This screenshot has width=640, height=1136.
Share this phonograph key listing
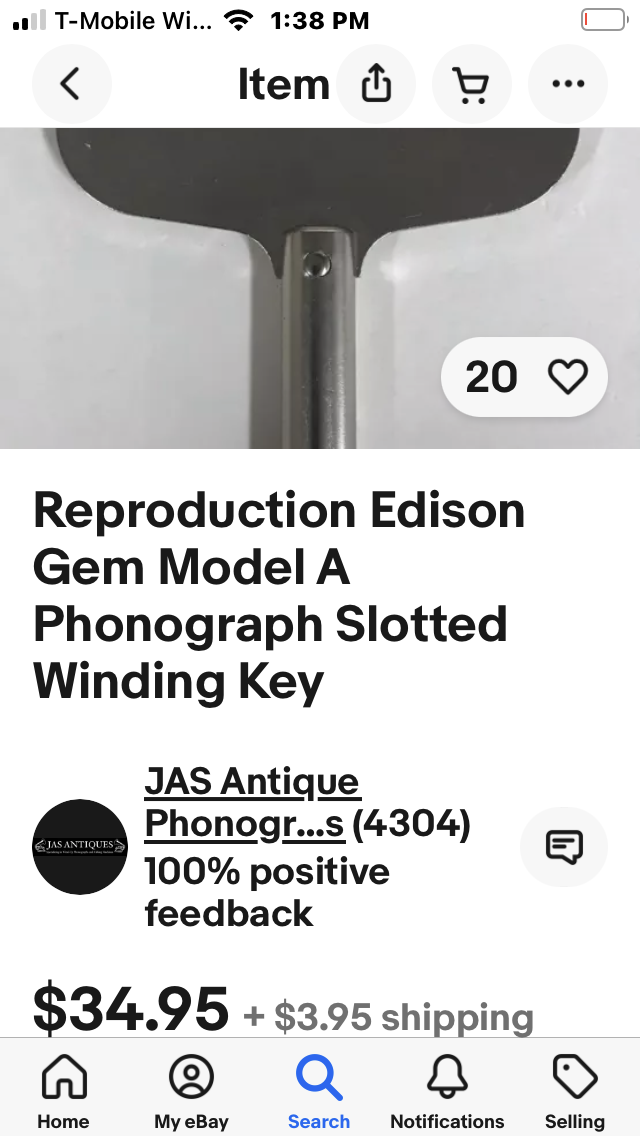pos(376,85)
